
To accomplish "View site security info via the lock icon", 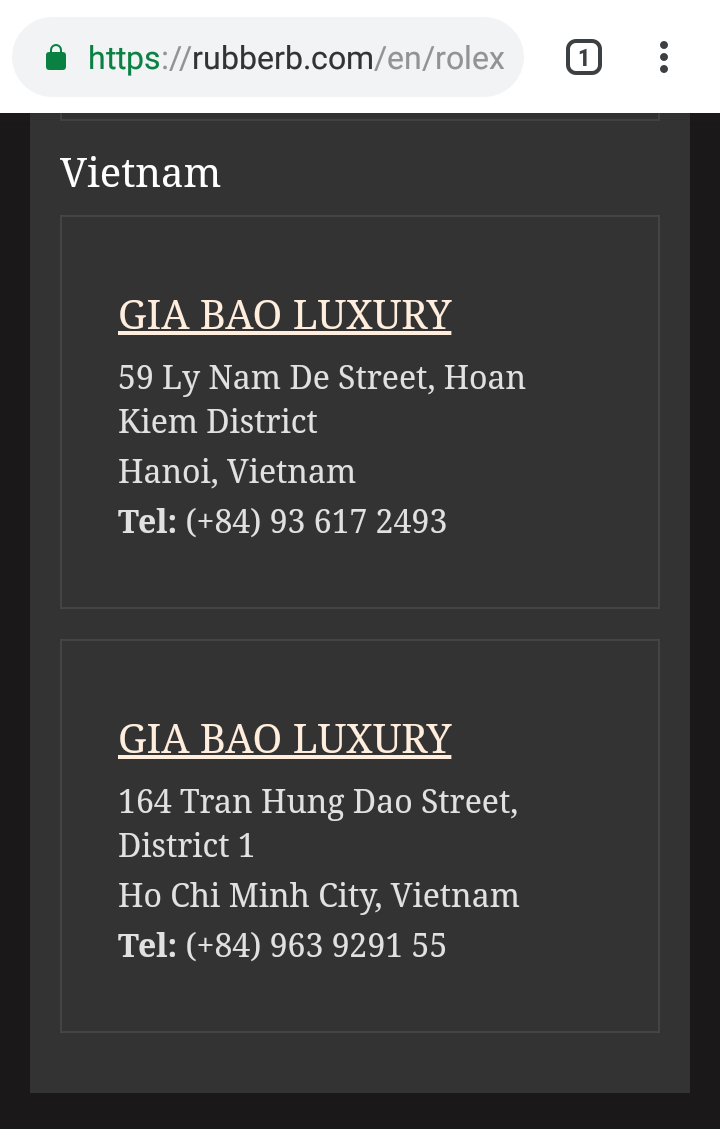I will (x=57, y=58).
